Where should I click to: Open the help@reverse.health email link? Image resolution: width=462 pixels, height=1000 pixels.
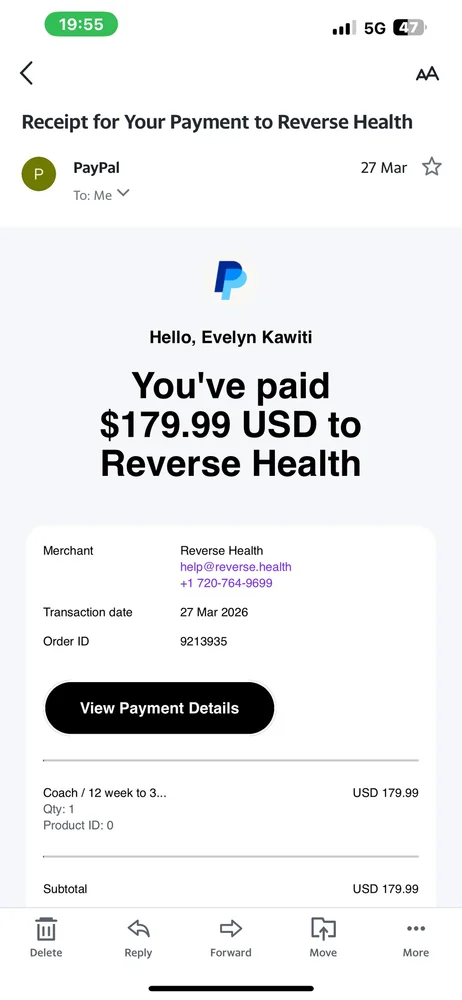click(x=235, y=566)
